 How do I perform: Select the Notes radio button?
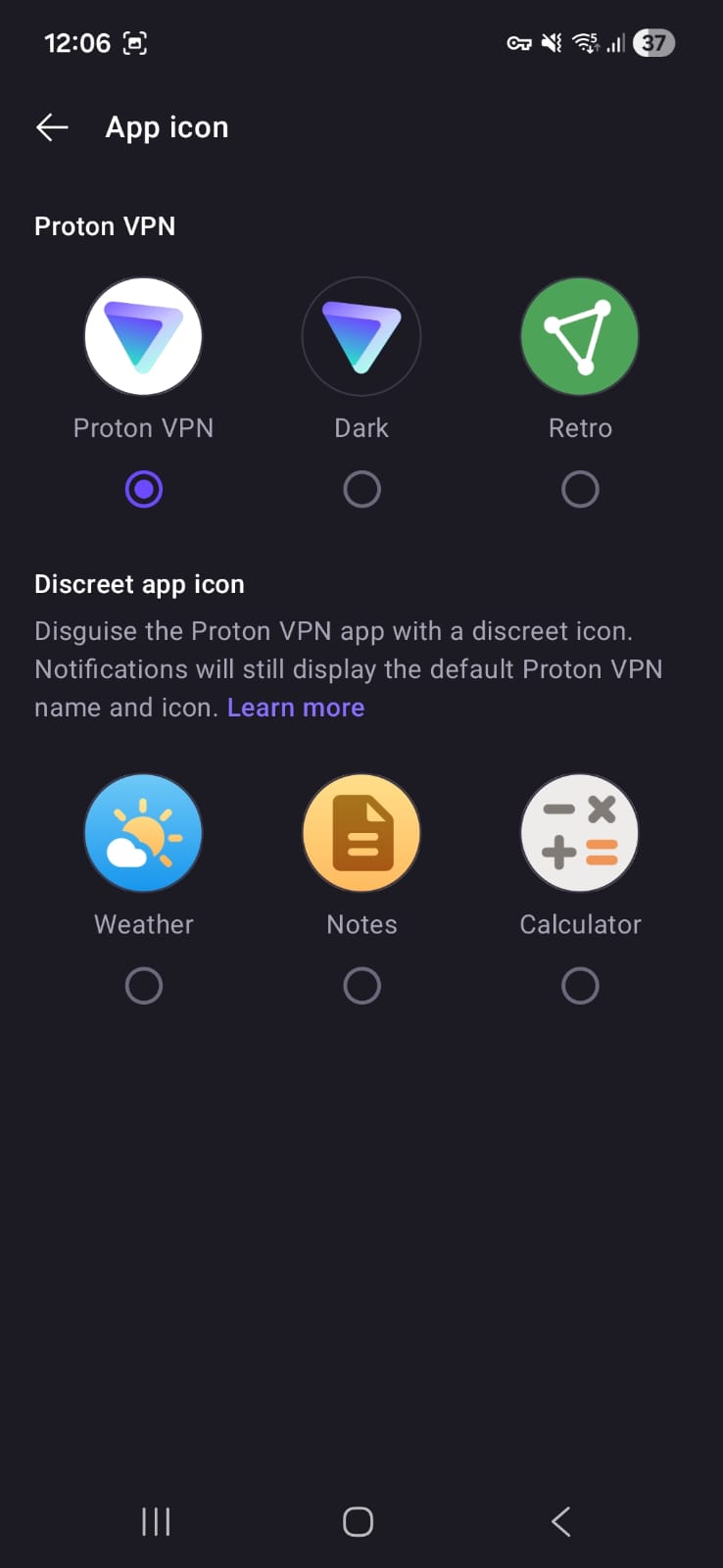(x=361, y=985)
